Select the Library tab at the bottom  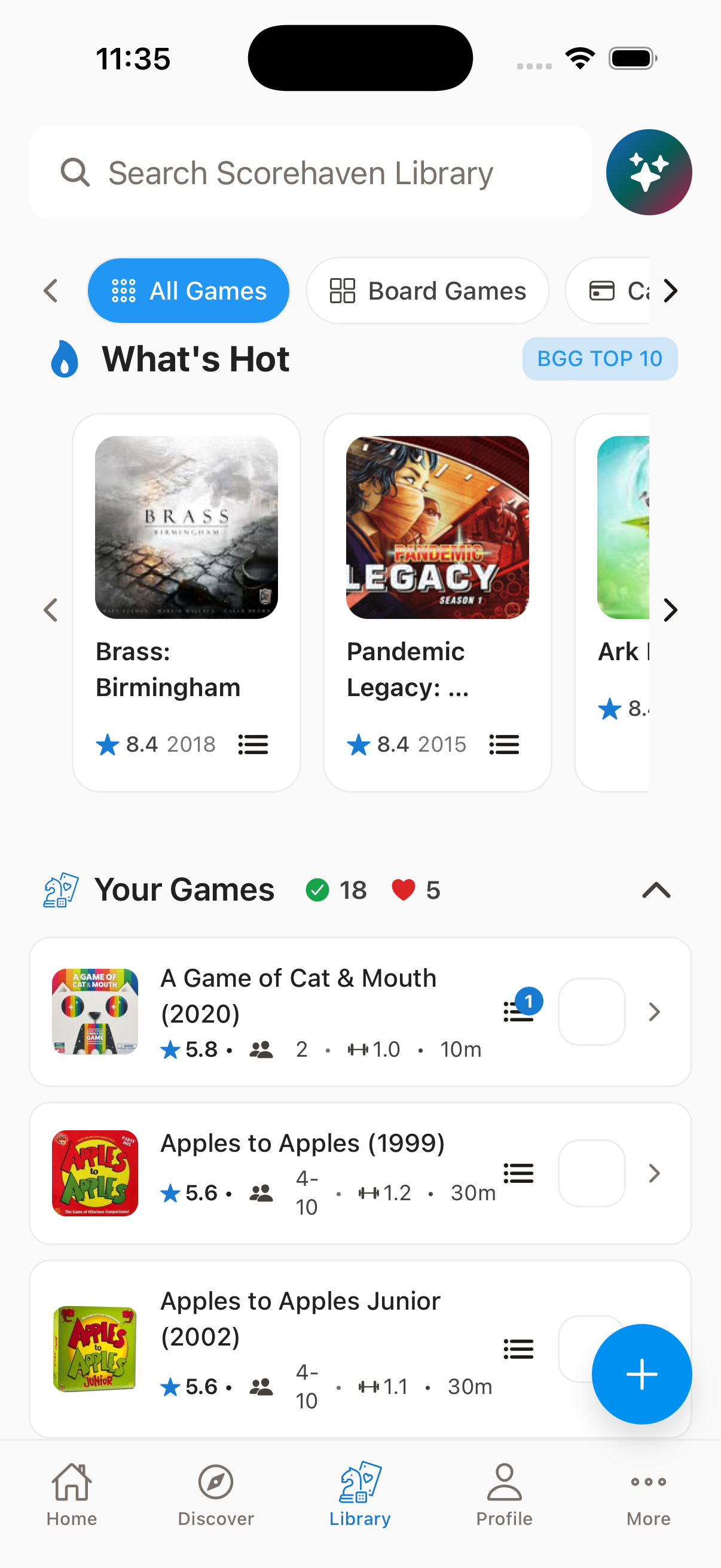pyautogui.click(x=359, y=1497)
